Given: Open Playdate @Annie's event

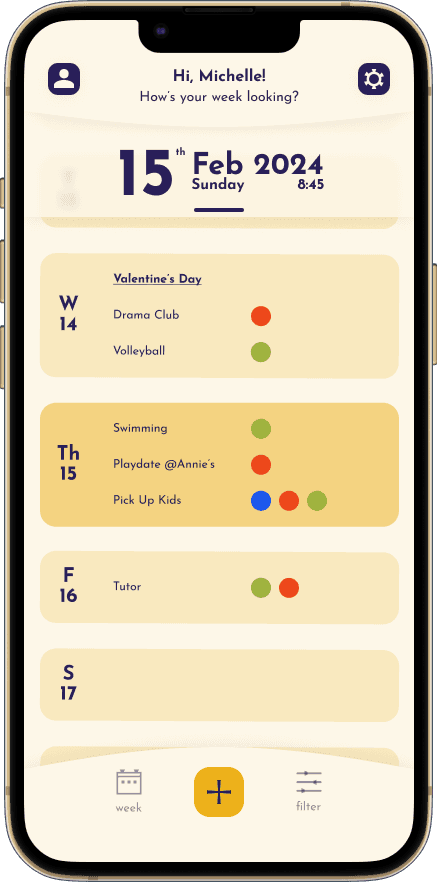Looking at the screenshot, I should pyautogui.click(x=164, y=465).
